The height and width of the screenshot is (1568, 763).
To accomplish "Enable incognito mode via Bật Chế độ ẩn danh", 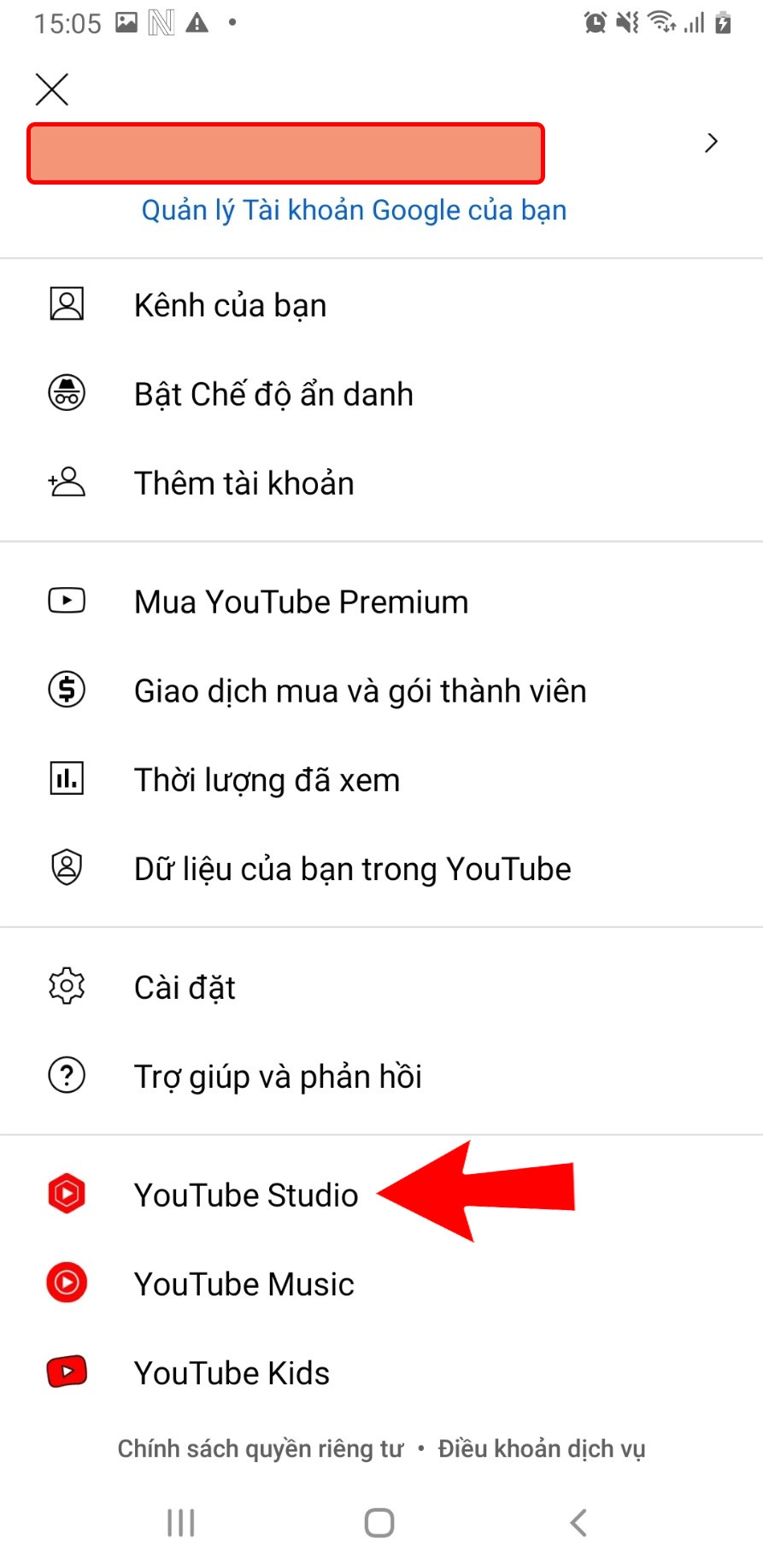I will (x=273, y=394).
